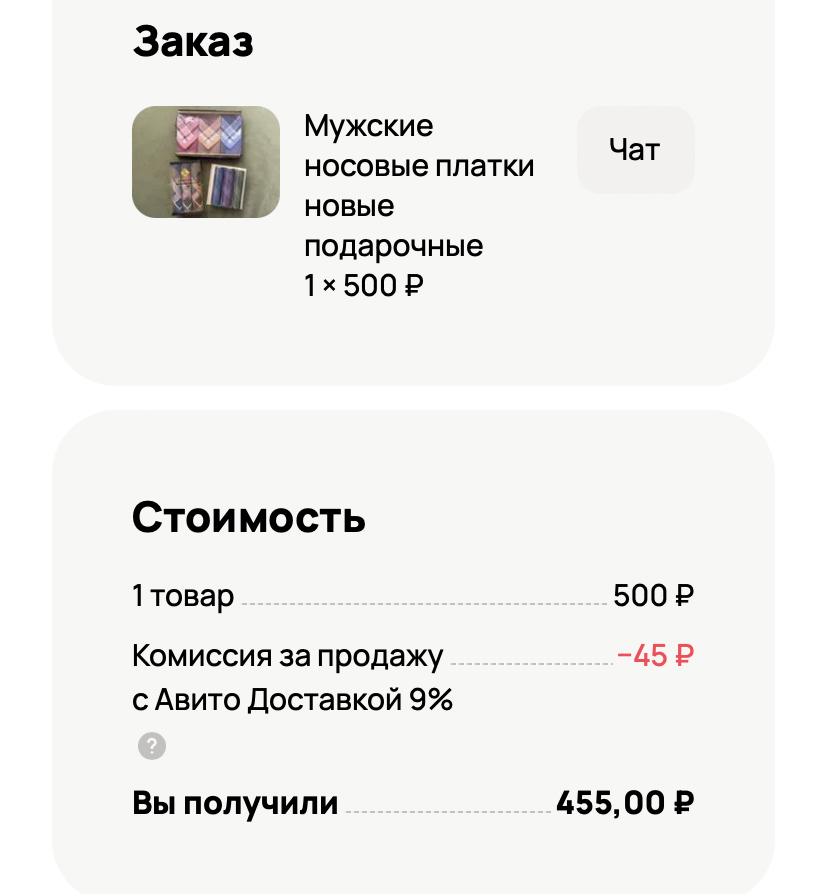The height and width of the screenshot is (894, 824).
Task: Click the quantity line 1 × 500 ₽
Action: click(x=362, y=285)
